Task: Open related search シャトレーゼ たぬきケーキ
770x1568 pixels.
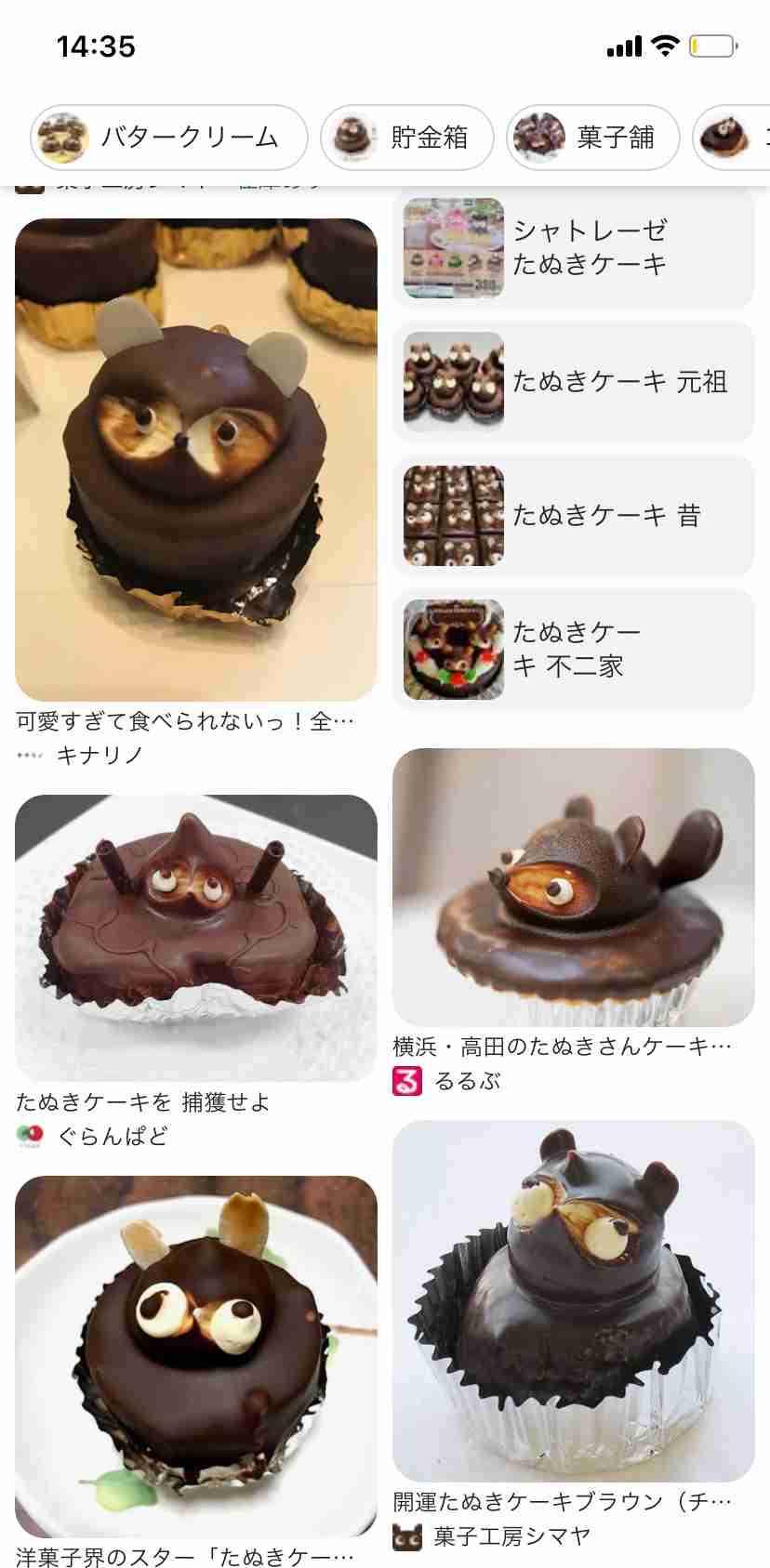Action: click(573, 247)
